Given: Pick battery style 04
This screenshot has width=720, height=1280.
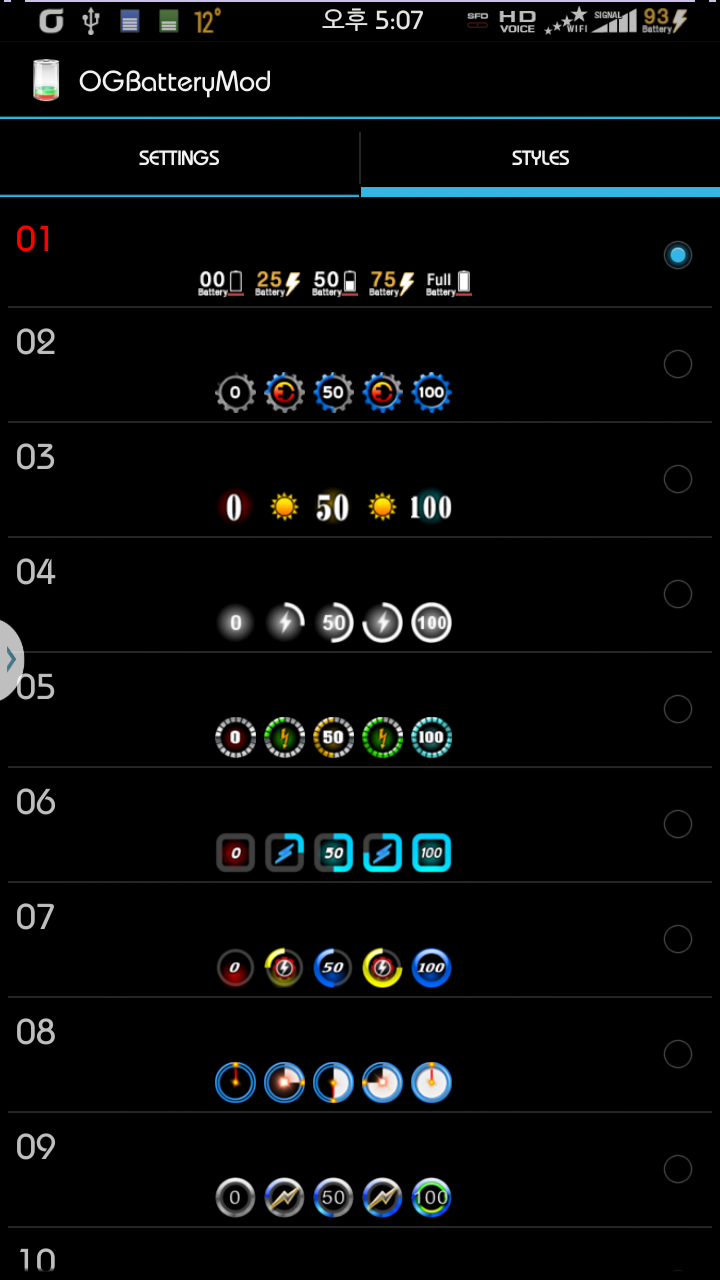Looking at the screenshot, I should 677,594.
